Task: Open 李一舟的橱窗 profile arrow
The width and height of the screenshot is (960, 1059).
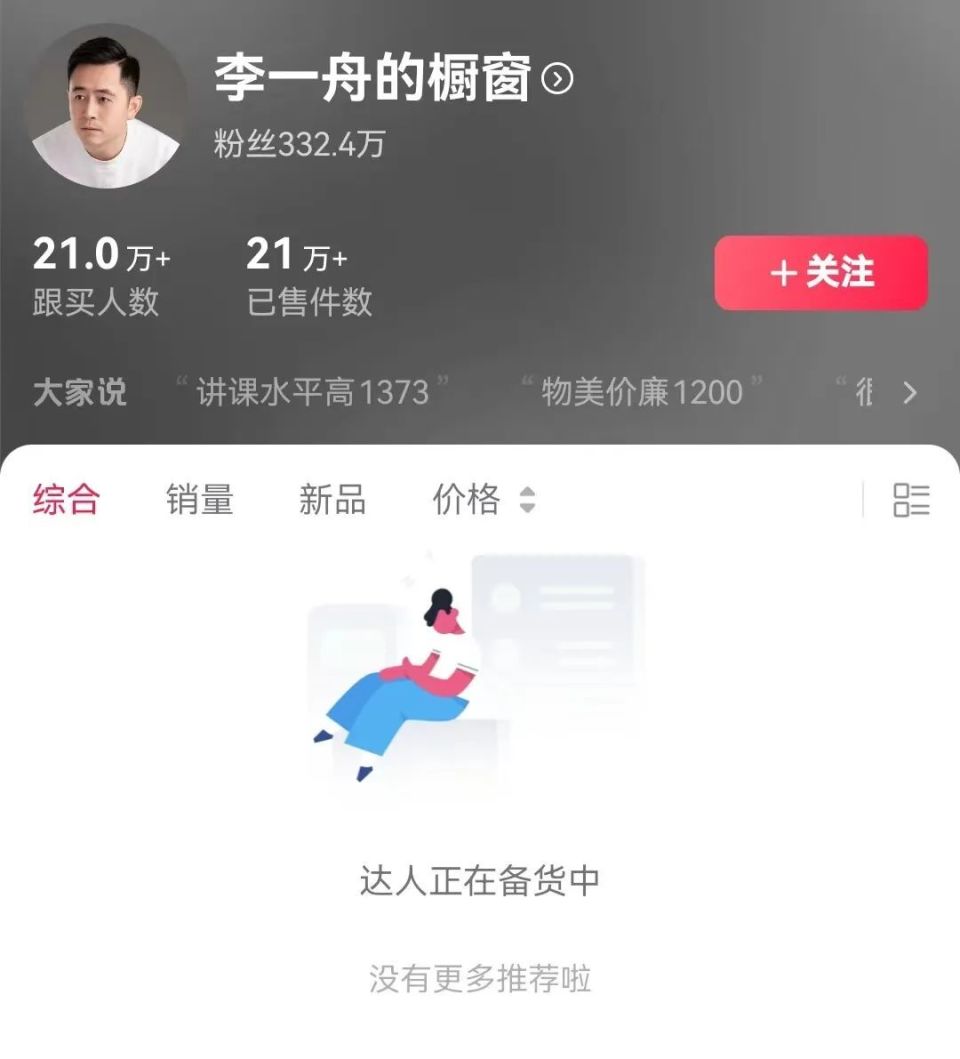Action: tap(557, 79)
